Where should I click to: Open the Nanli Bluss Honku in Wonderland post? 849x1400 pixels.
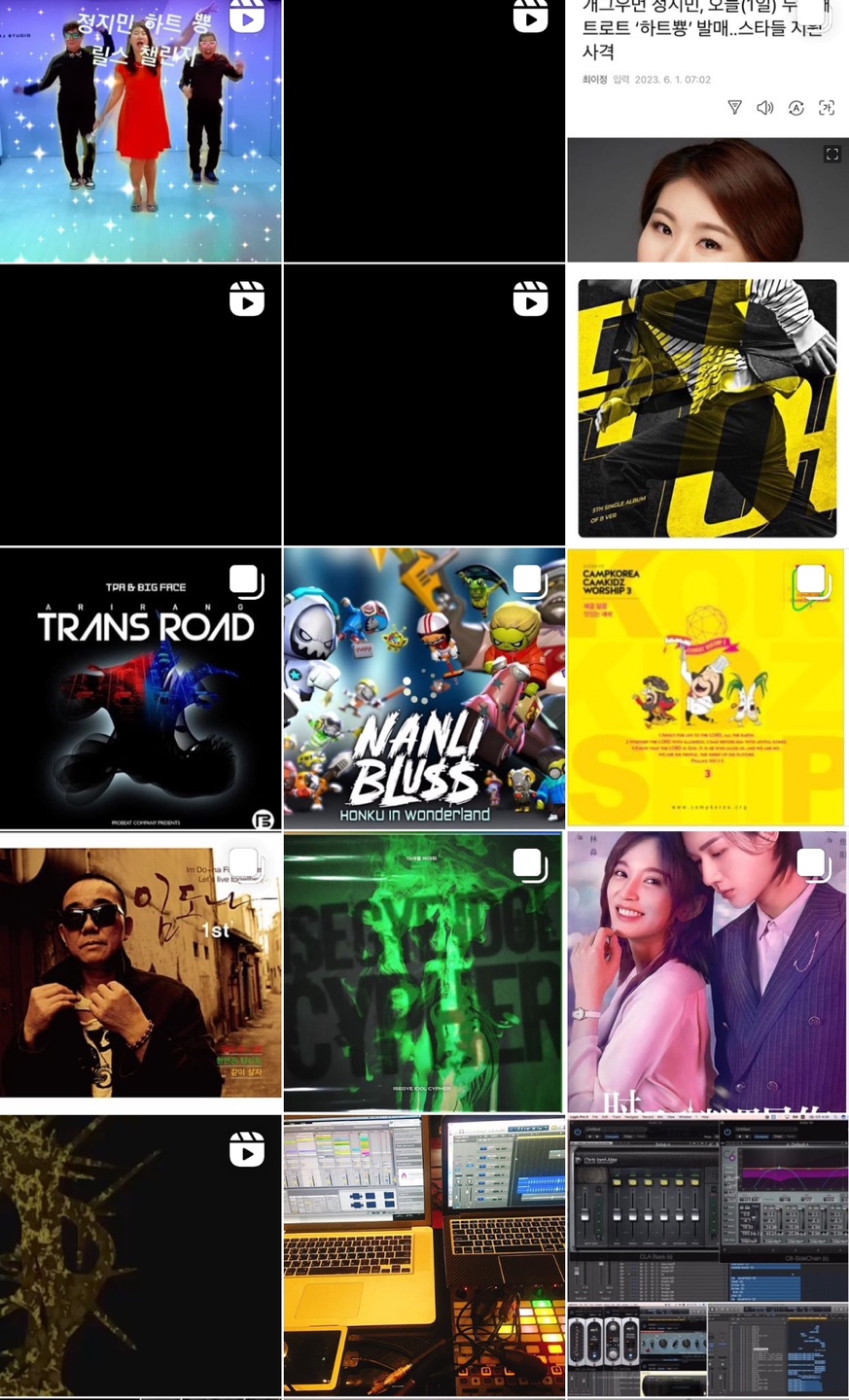click(423, 688)
